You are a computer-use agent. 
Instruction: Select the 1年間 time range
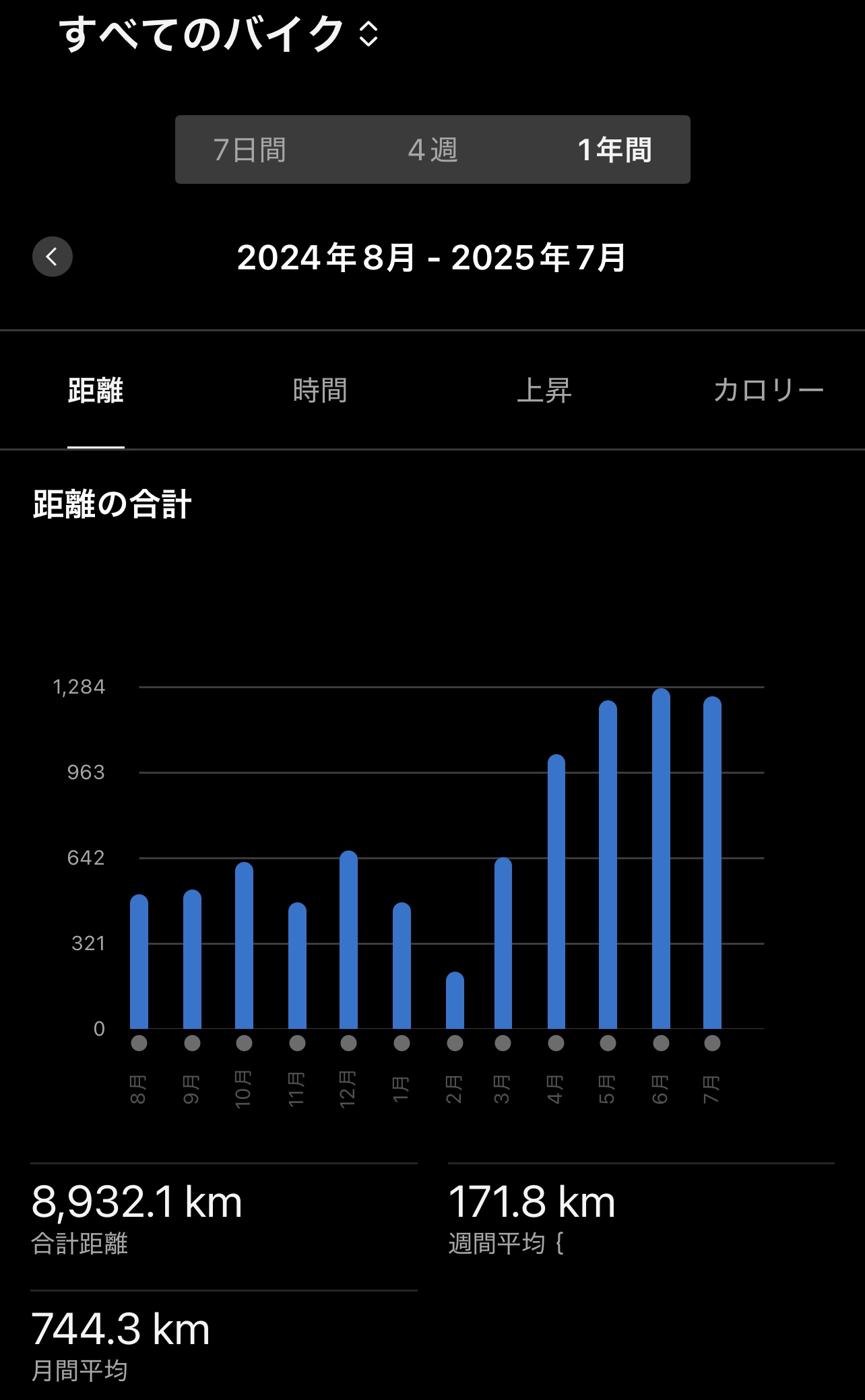[x=614, y=149]
